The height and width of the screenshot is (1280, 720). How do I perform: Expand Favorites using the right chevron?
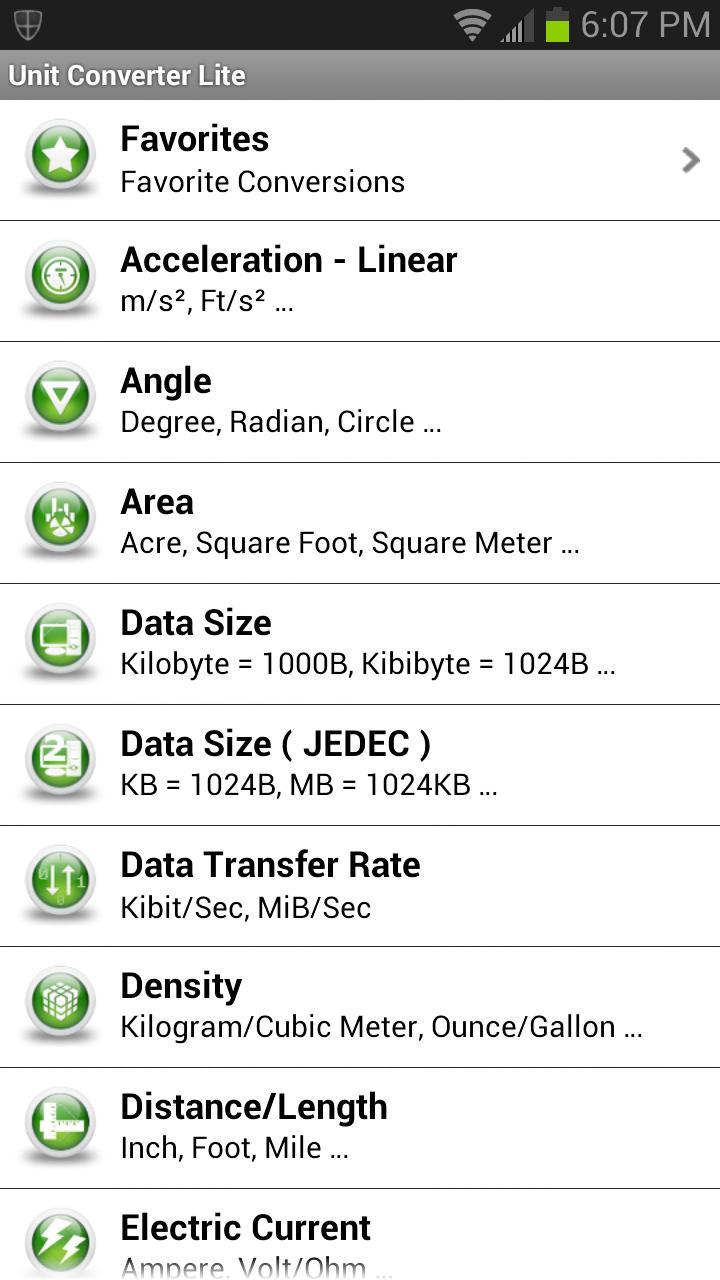point(689,160)
